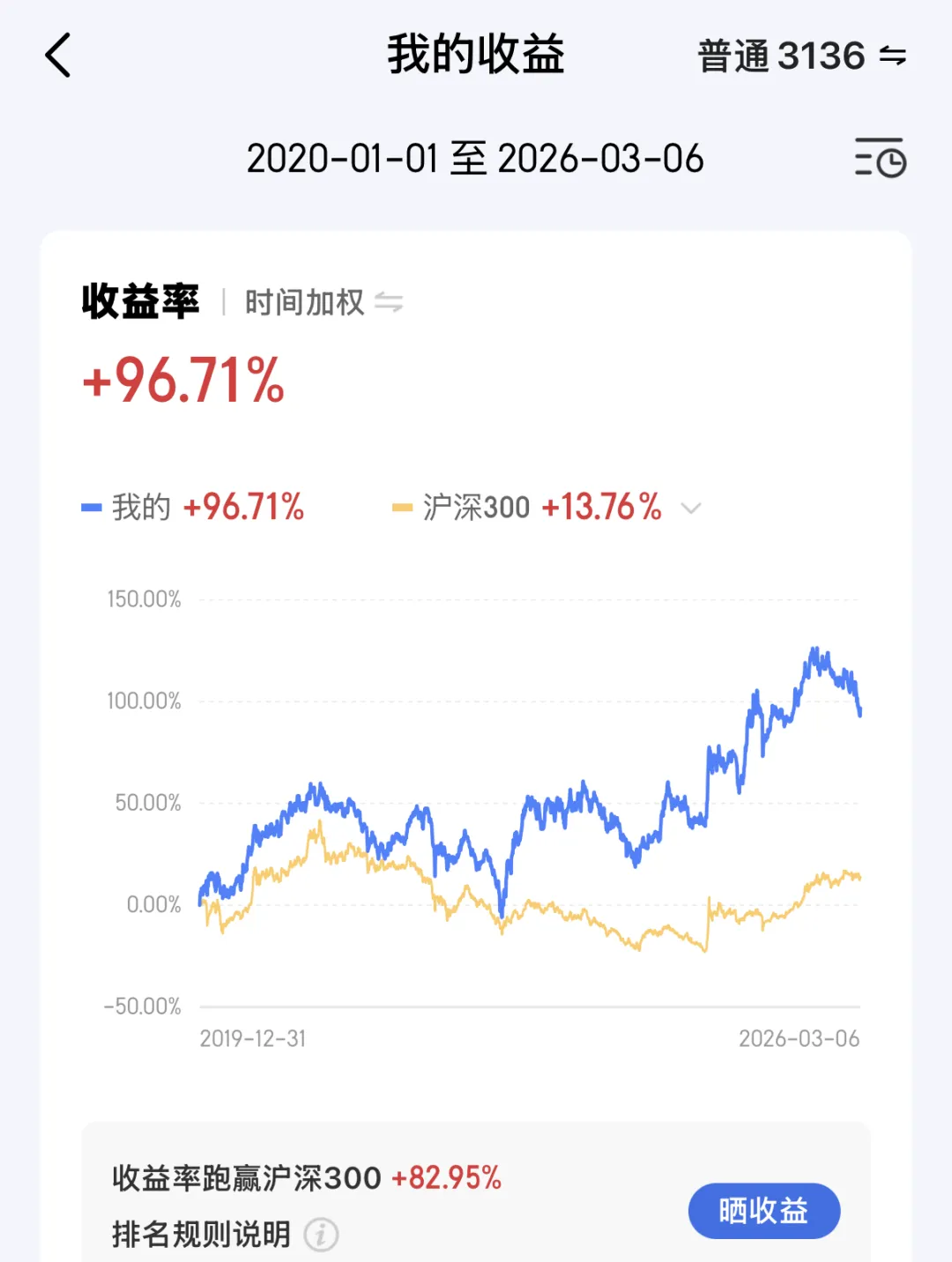Open the 排名规则说明 info icon
This screenshot has width=952, height=1262.
click(321, 1235)
